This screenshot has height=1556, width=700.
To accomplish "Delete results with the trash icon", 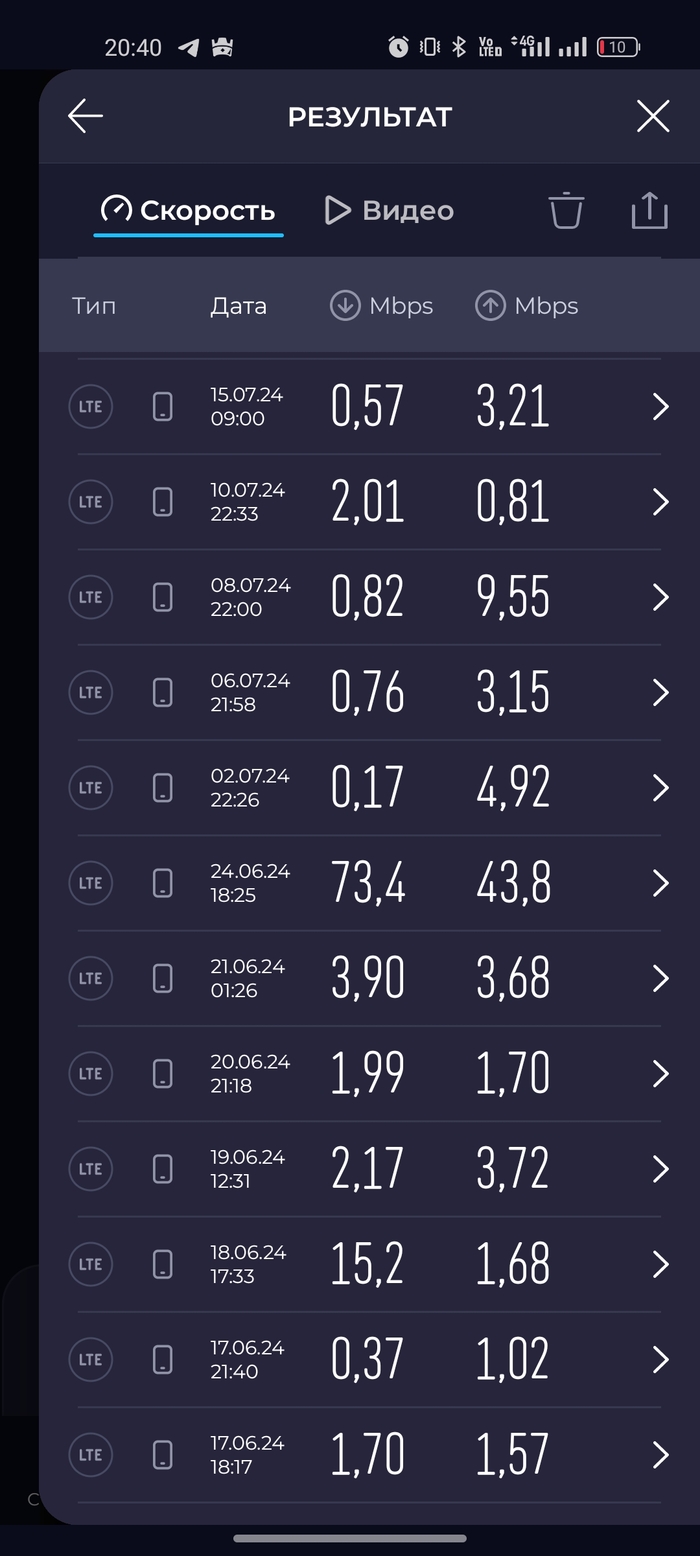I will pos(566,210).
